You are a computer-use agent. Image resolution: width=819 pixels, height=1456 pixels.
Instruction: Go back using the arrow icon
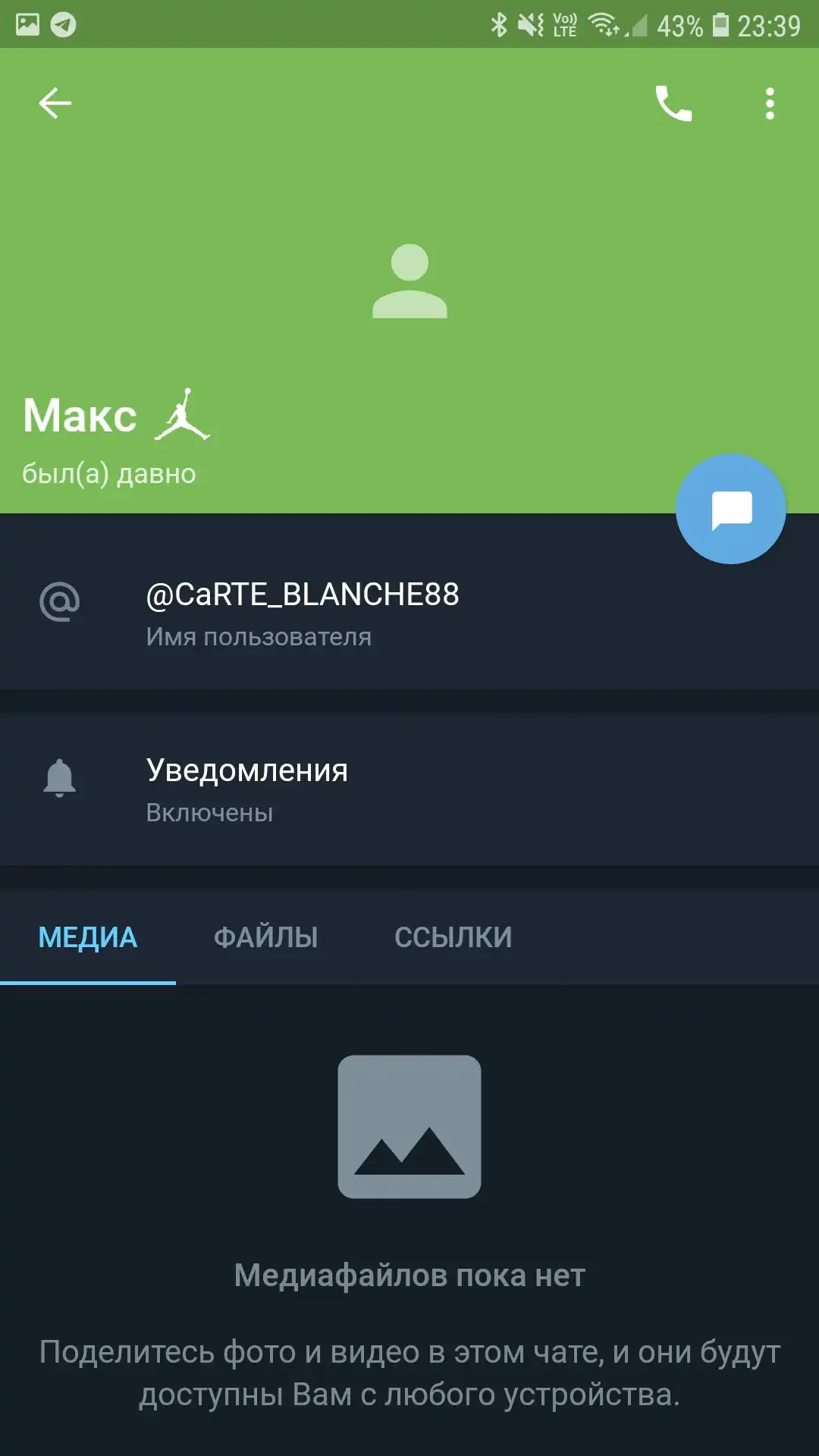55,103
